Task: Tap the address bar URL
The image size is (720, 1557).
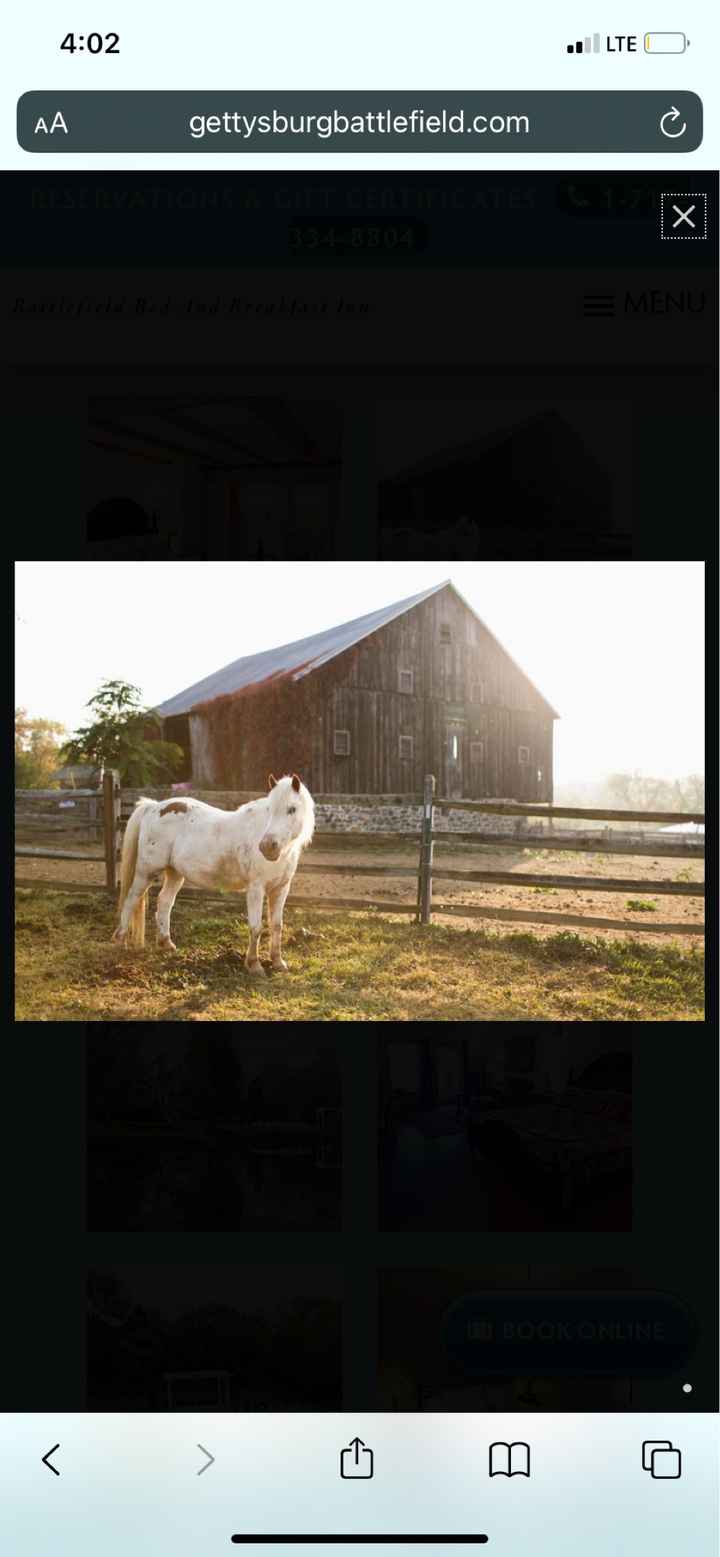Action: pyautogui.click(x=359, y=122)
